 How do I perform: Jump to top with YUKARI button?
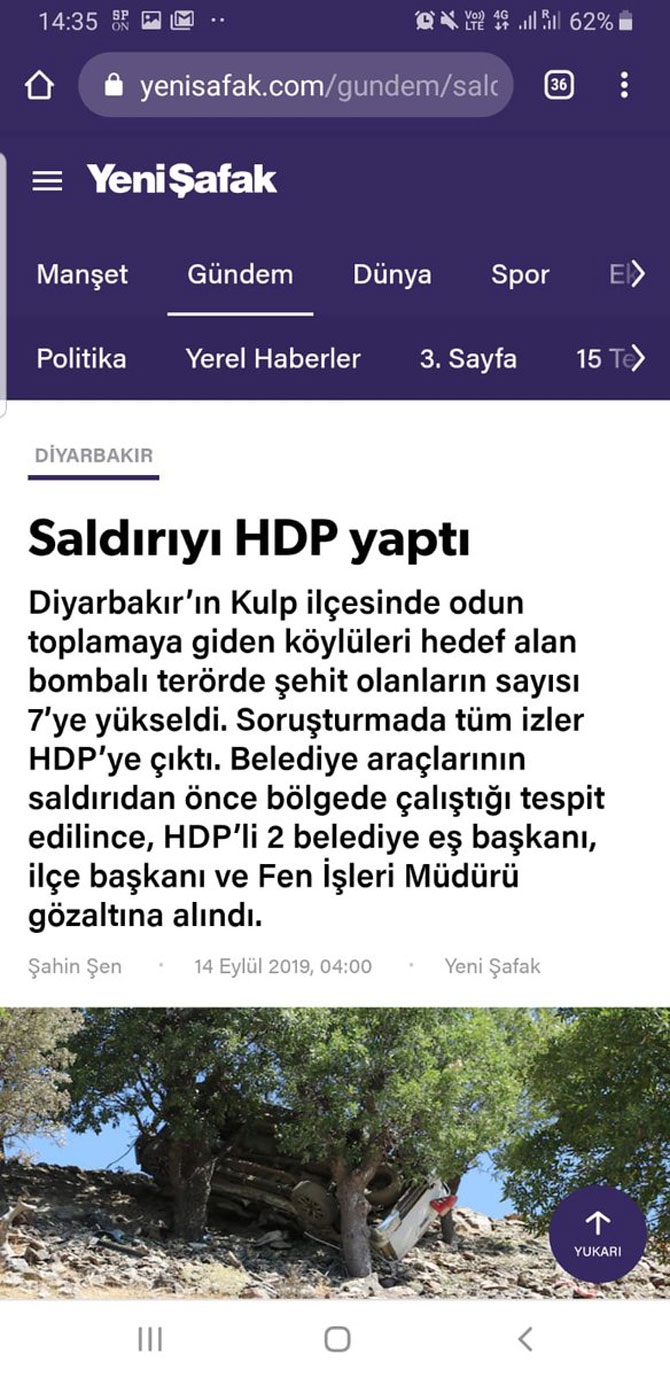point(598,1233)
